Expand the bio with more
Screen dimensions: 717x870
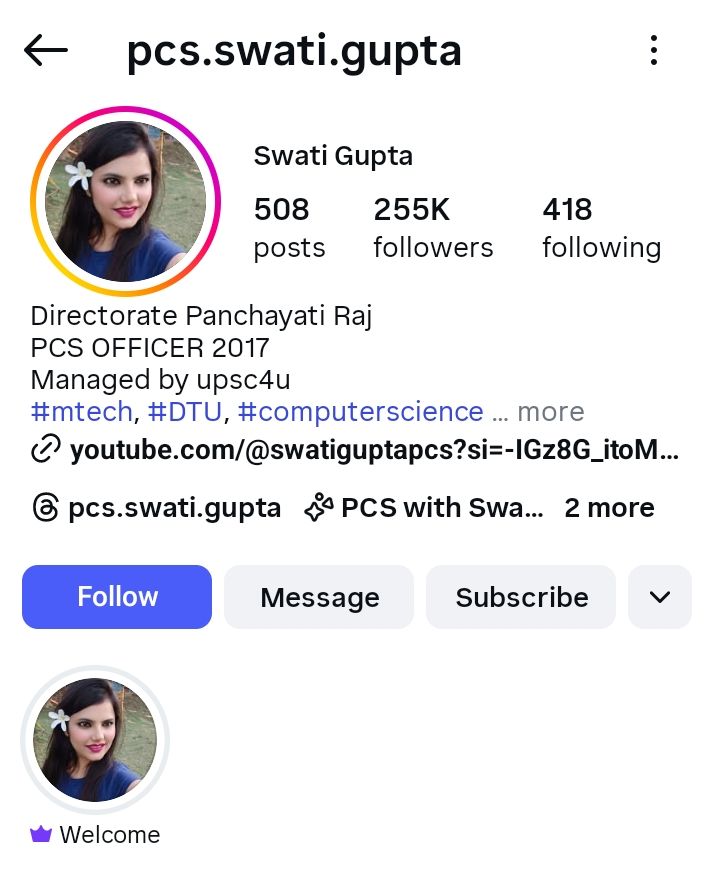pyautogui.click(x=550, y=411)
